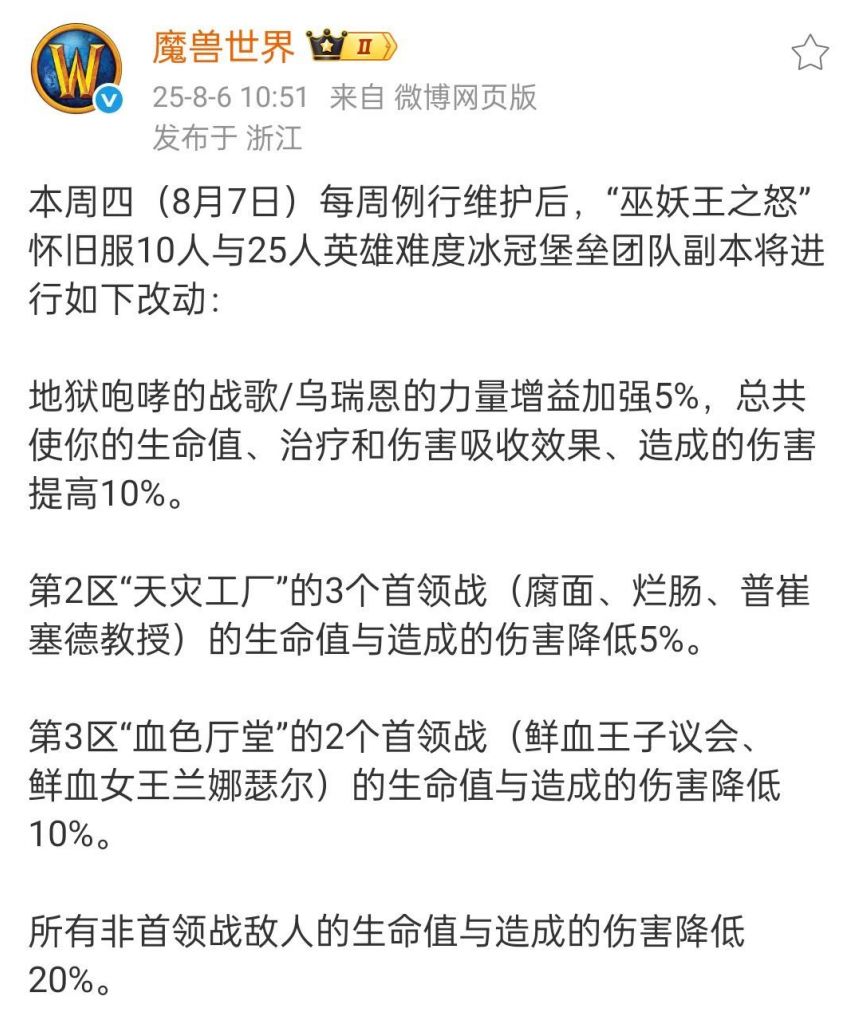Click the orange 'II' VIP level badge
This screenshot has width=855, height=1024.
click(x=365, y=45)
